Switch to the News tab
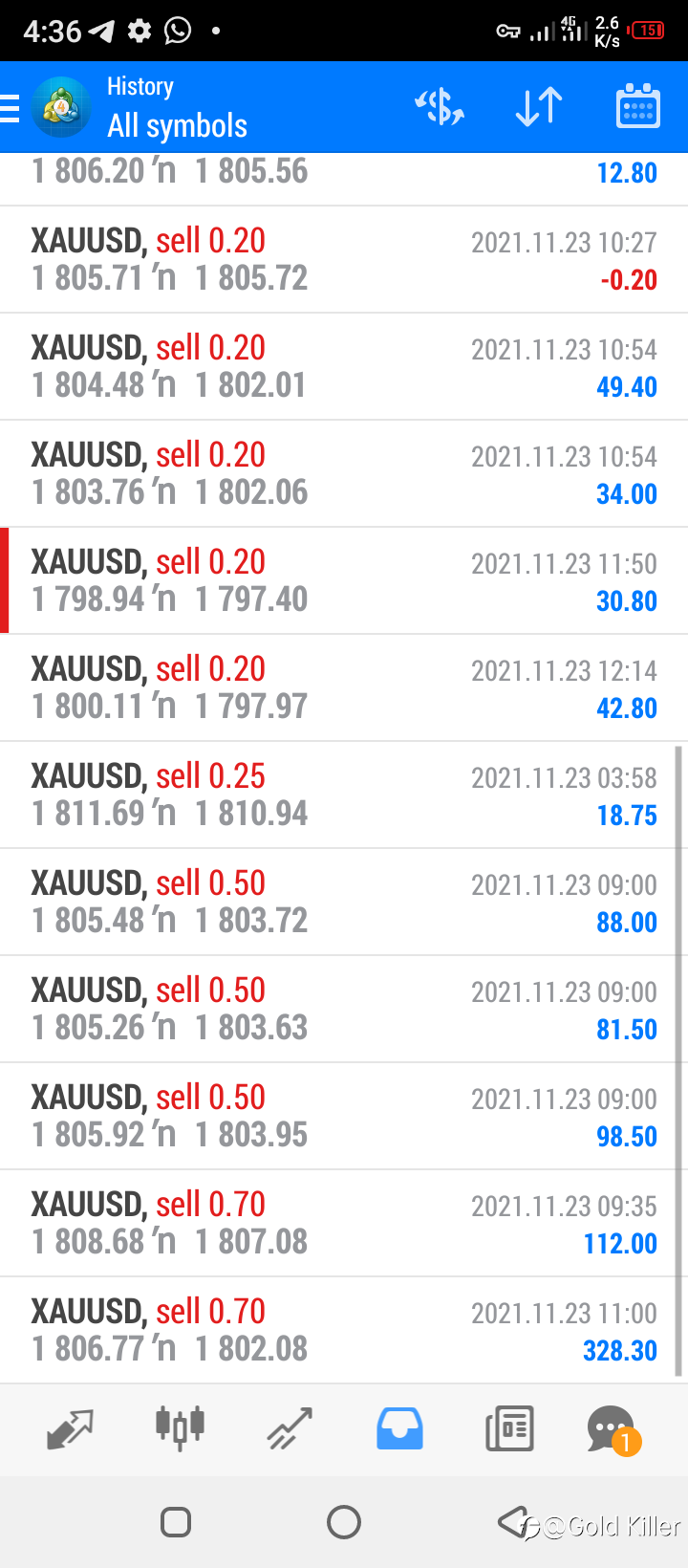The image size is (688, 1568). click(x=509, y=1429)
